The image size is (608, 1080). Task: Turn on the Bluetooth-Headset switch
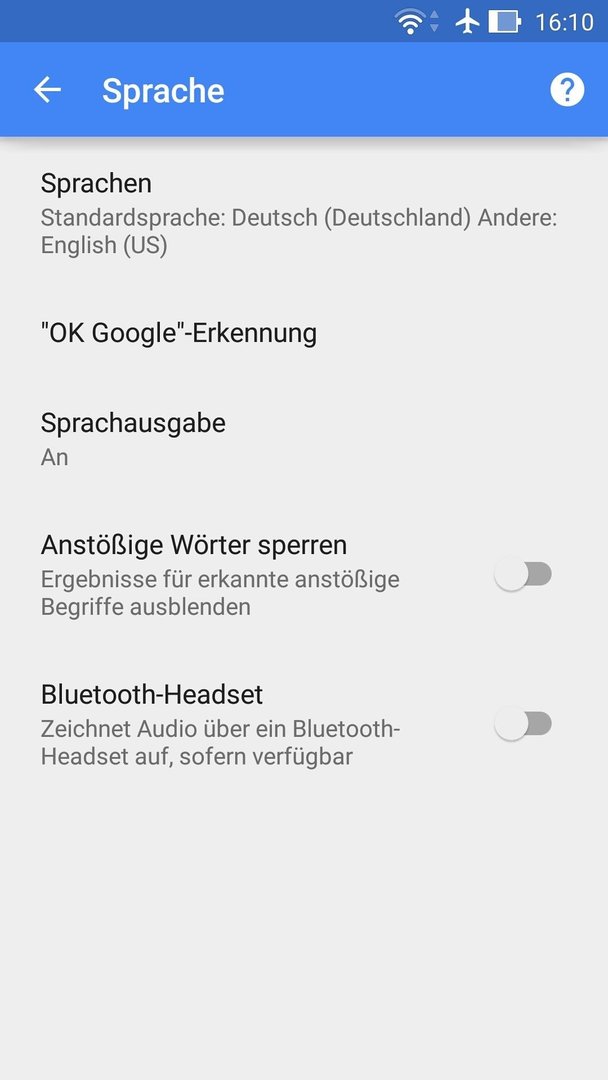point(523,725)
